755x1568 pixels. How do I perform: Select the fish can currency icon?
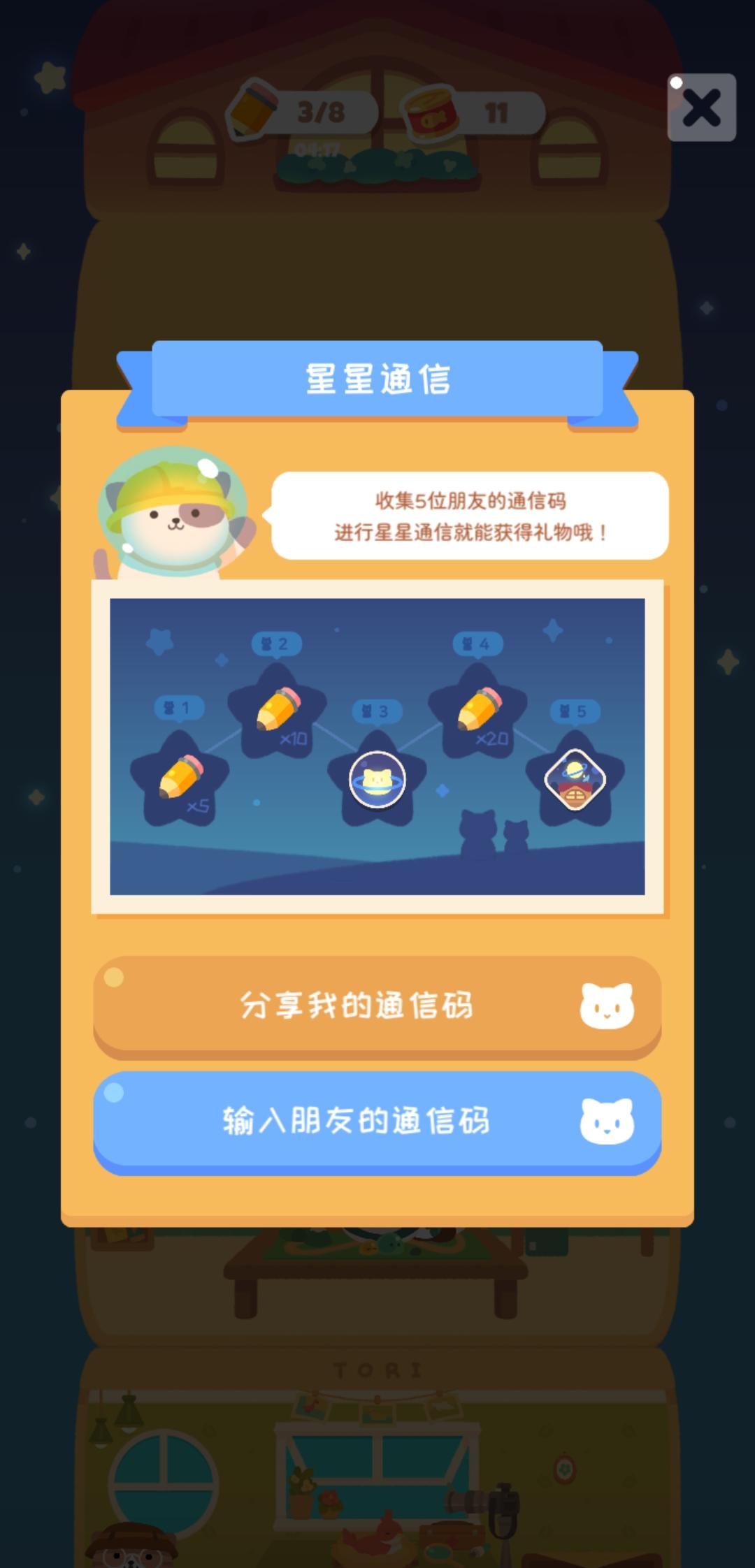click(x=431, y=110)
